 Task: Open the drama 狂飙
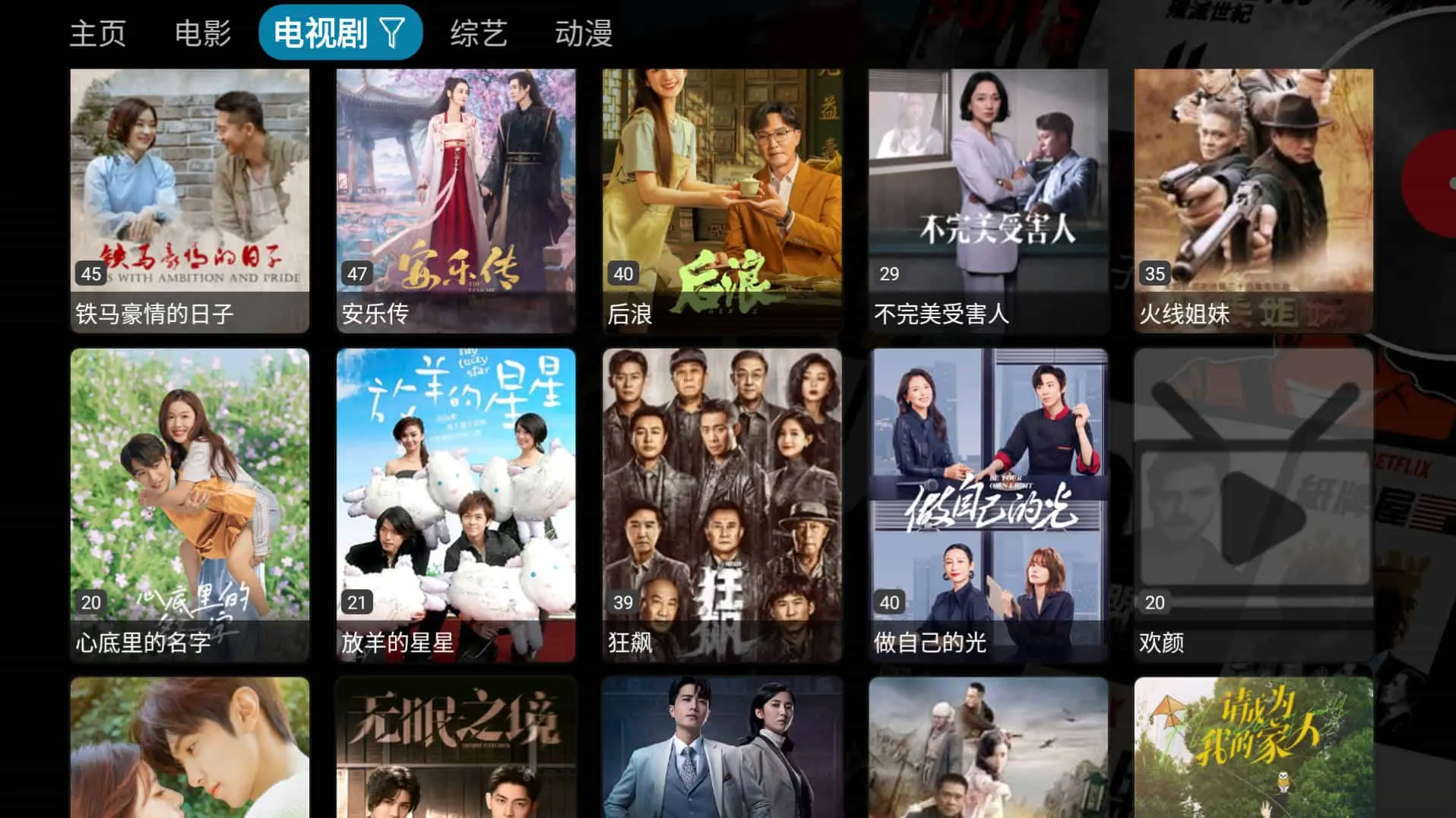click(x=722, y=504)
